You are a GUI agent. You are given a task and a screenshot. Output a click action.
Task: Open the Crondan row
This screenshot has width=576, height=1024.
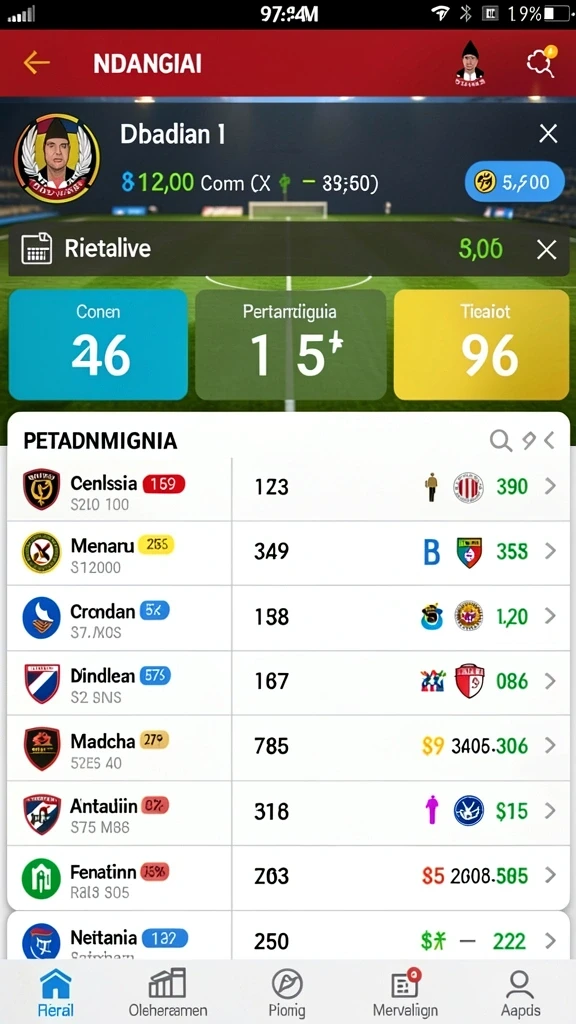288,618
